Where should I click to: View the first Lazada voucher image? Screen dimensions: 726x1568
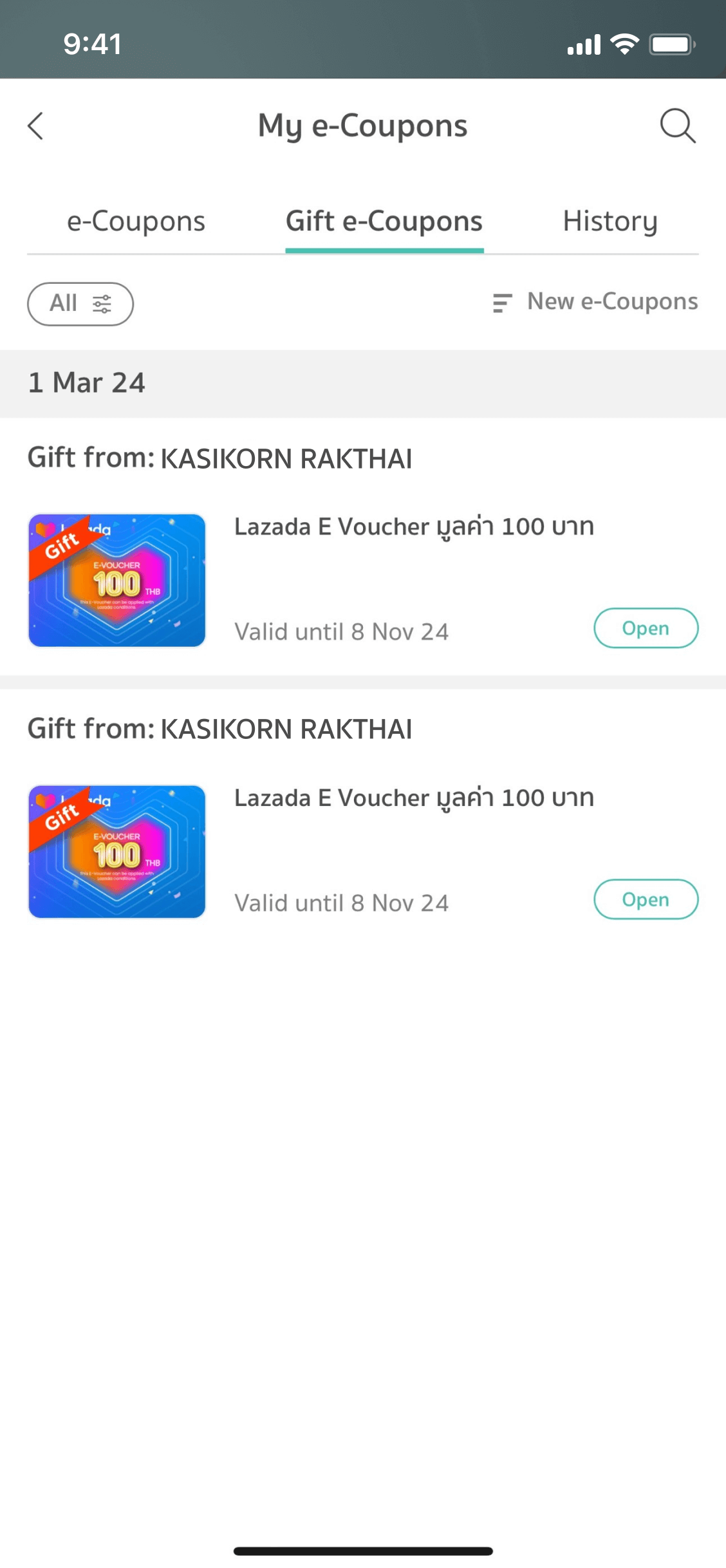point(117,580)
